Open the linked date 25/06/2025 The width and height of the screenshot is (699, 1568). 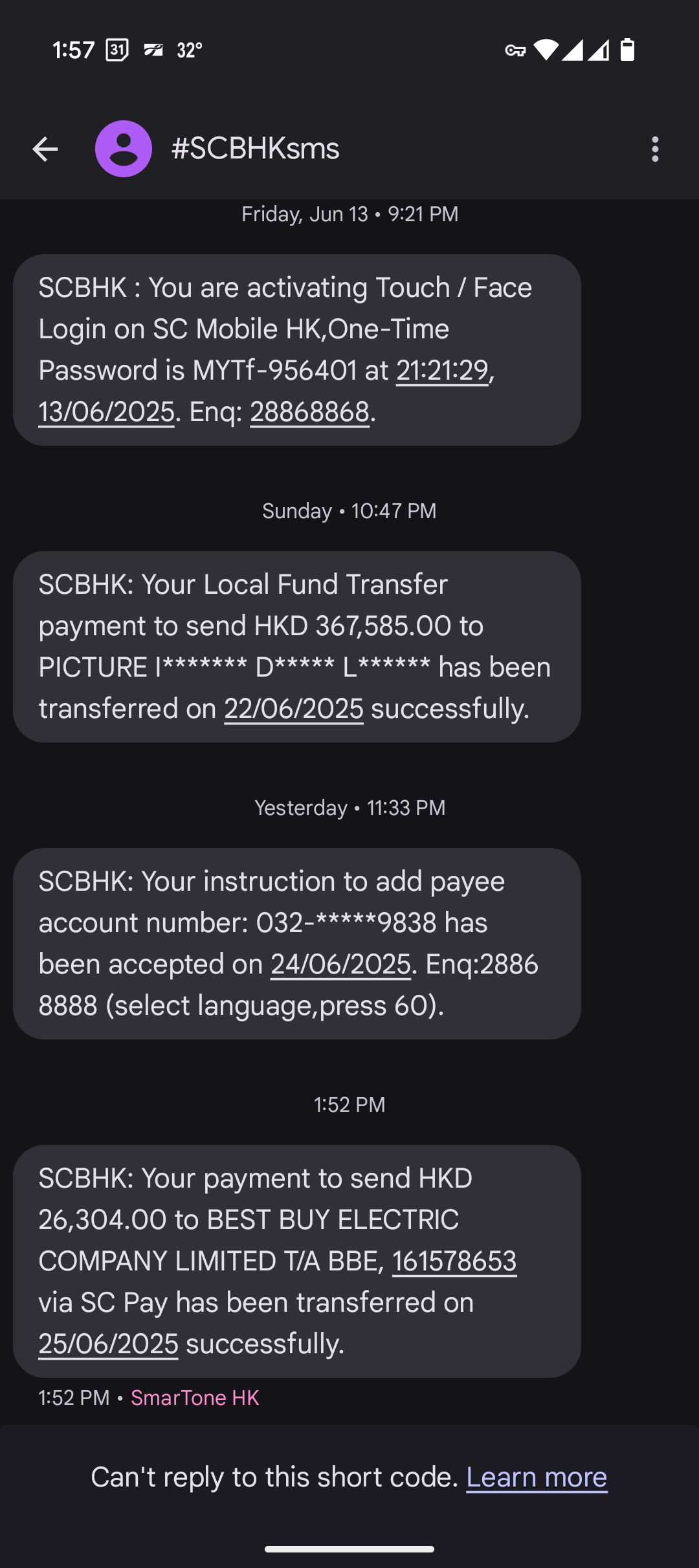(x=109, y=1344)
